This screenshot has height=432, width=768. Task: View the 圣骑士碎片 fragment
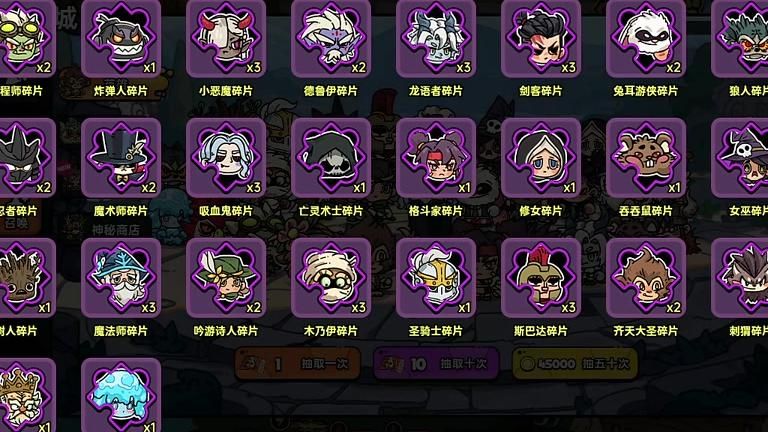pyautogui.click(x=436, y=277)
